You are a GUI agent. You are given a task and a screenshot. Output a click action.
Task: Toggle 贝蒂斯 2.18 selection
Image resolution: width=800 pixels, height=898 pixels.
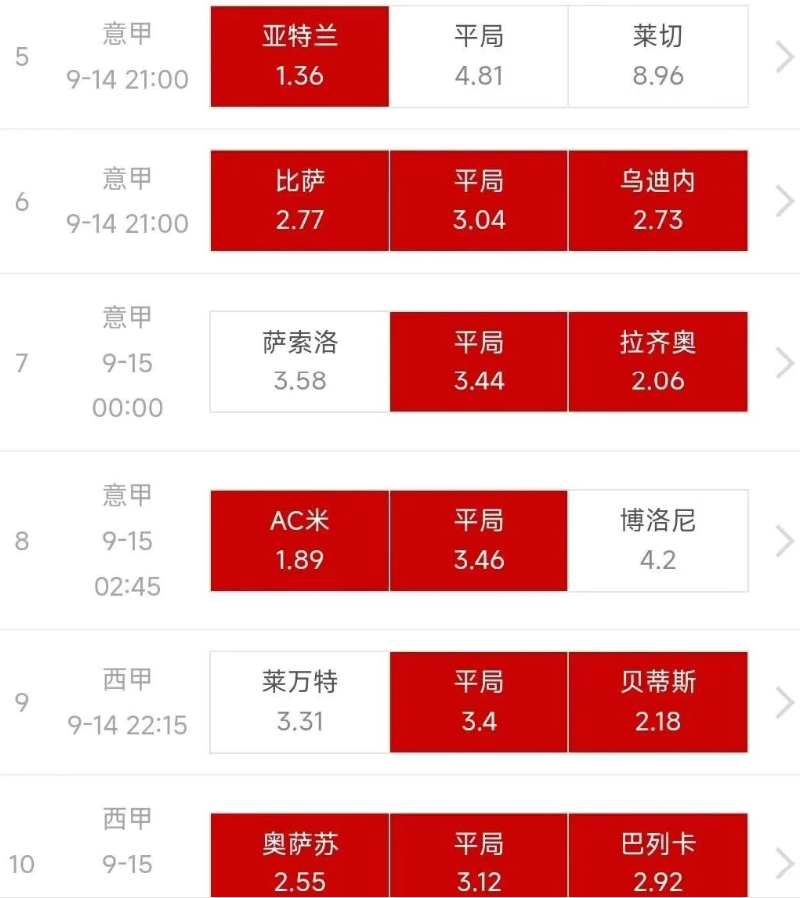pos(658,702)
